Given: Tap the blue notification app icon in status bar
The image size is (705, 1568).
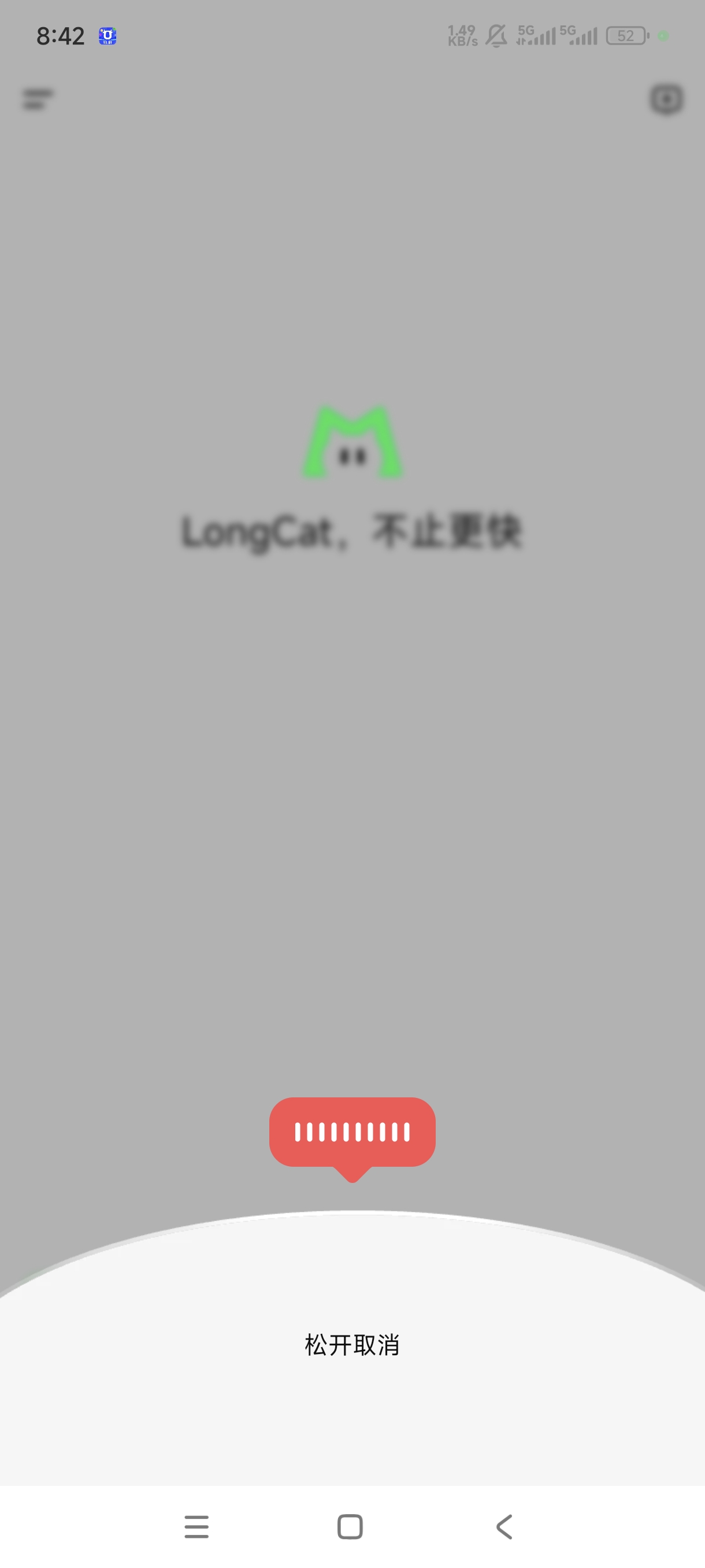Looking at the screenshot, I should [x=106, y=36].
